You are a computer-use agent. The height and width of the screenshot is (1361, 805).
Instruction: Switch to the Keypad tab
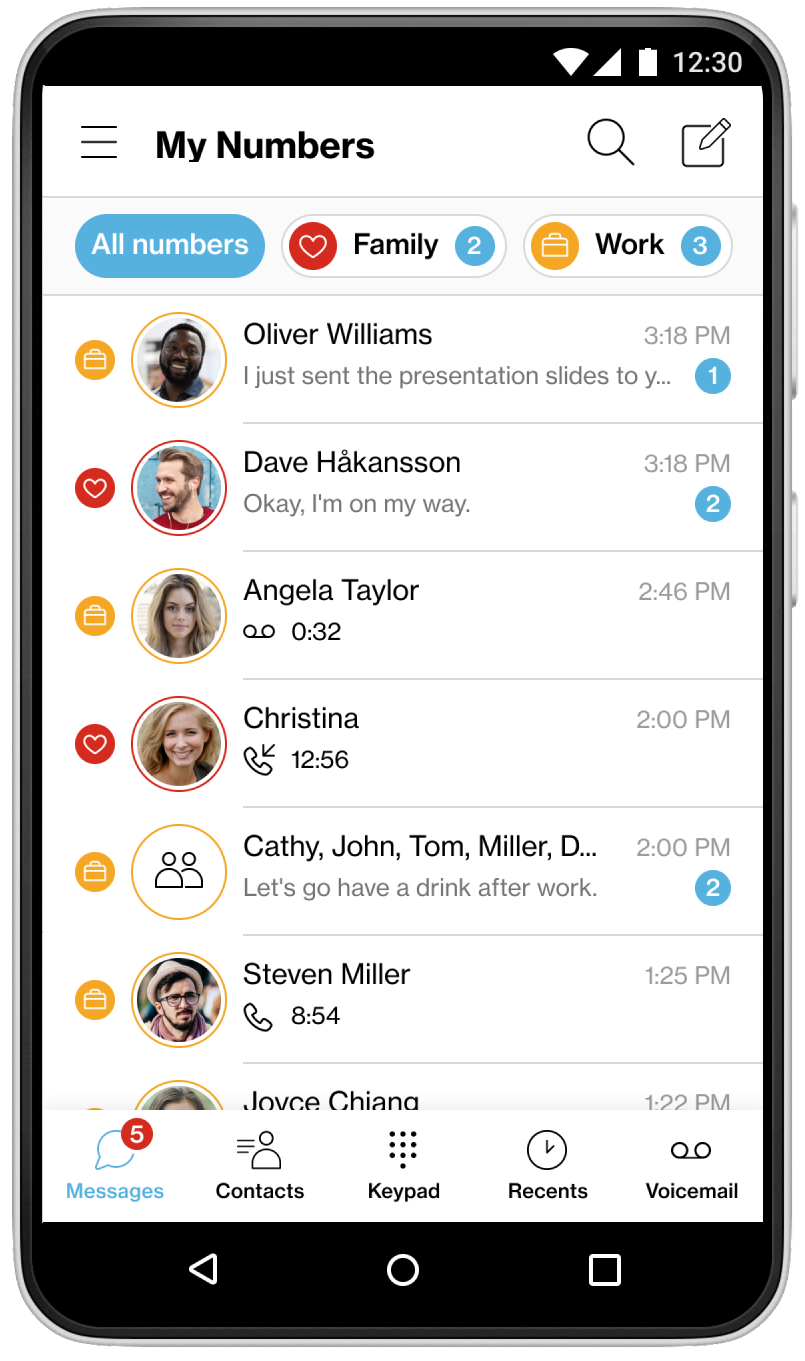pyautogui.click(x=403, y=1166)
